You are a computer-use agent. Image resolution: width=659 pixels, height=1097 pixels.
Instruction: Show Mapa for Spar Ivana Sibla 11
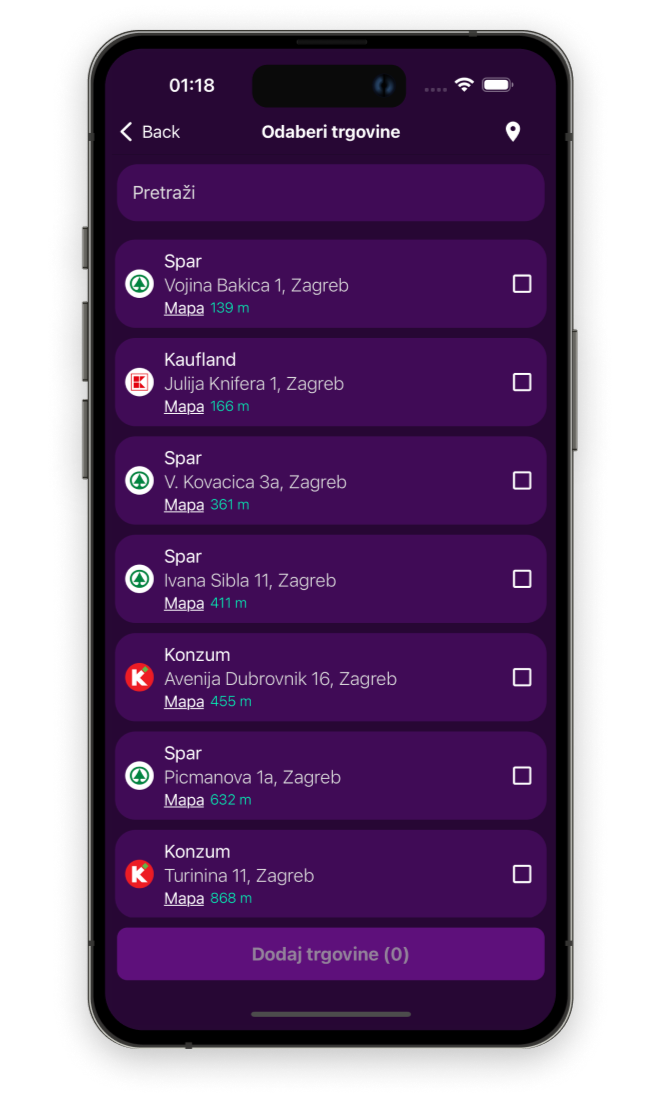coord(184,603)
